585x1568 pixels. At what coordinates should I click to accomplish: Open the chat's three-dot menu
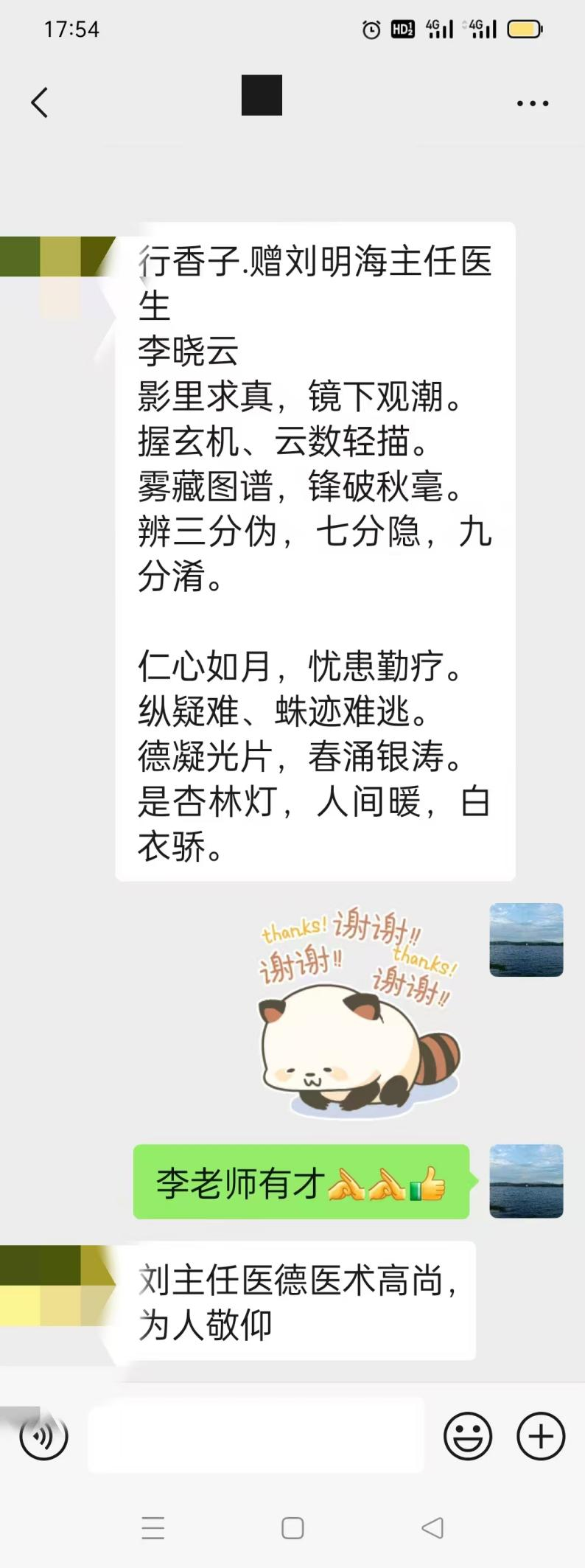click(x=532, y=103)
